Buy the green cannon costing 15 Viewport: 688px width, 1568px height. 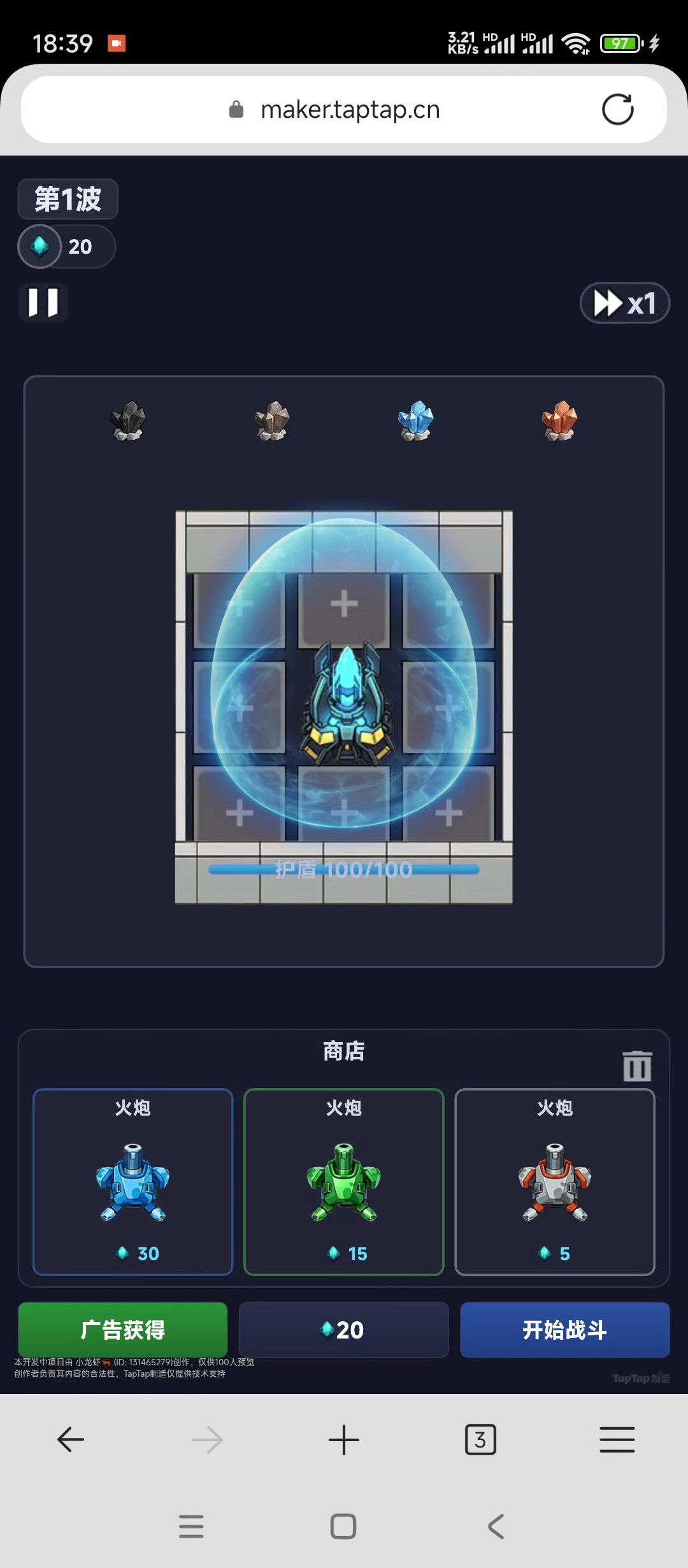tap(344, 1182)
